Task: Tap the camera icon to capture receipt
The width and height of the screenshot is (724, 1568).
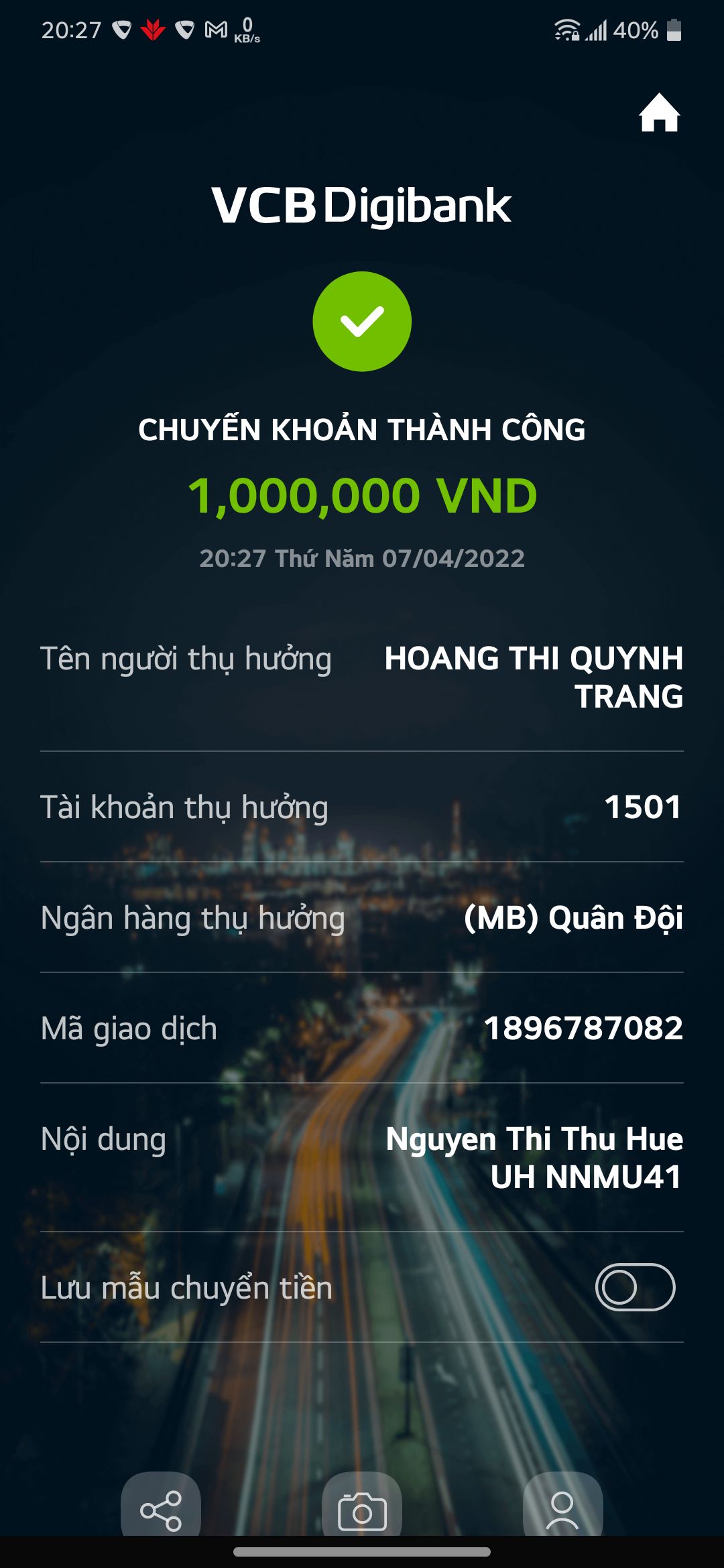Action: [x=362, y=1509]
